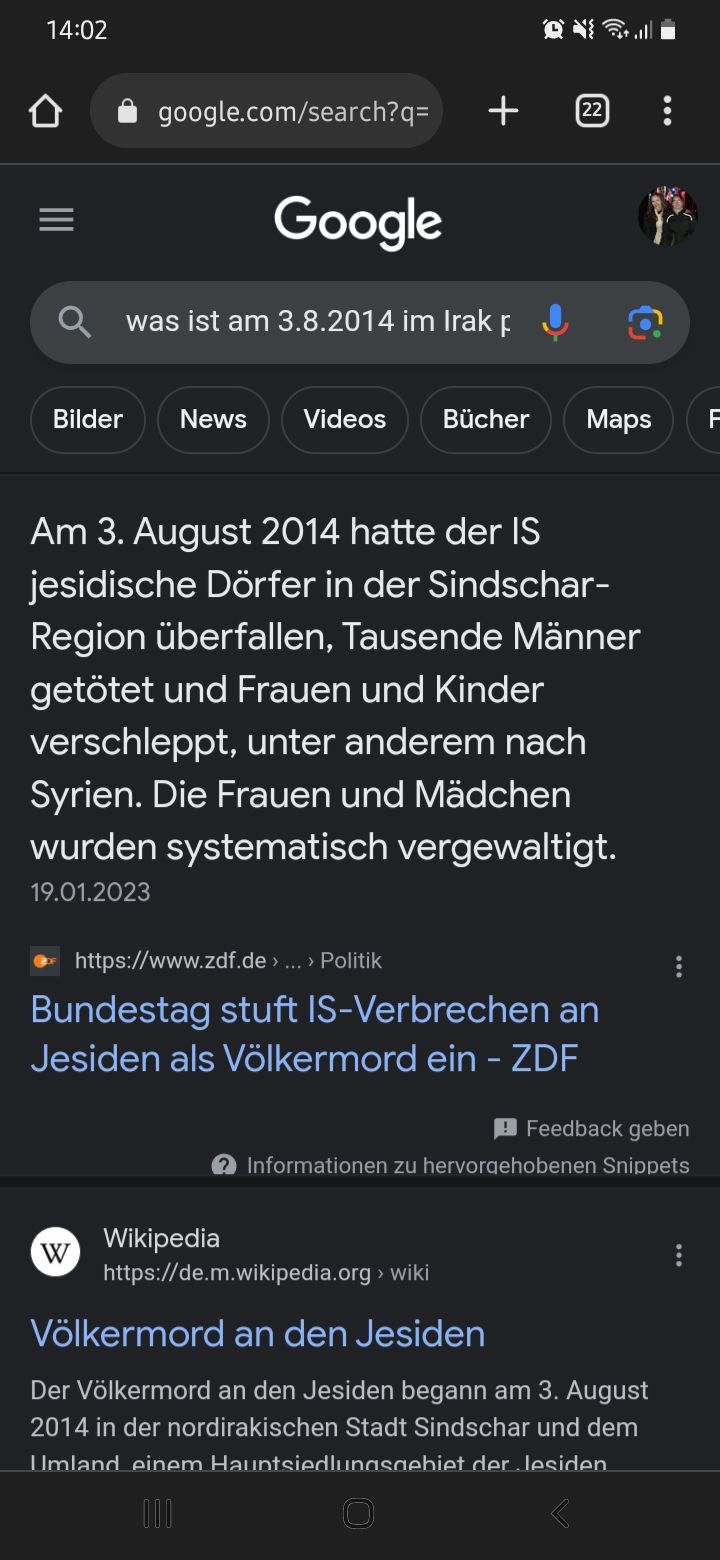Tap Feedback geben for the snippet
720x1560 pixels.
[592, 1129]
